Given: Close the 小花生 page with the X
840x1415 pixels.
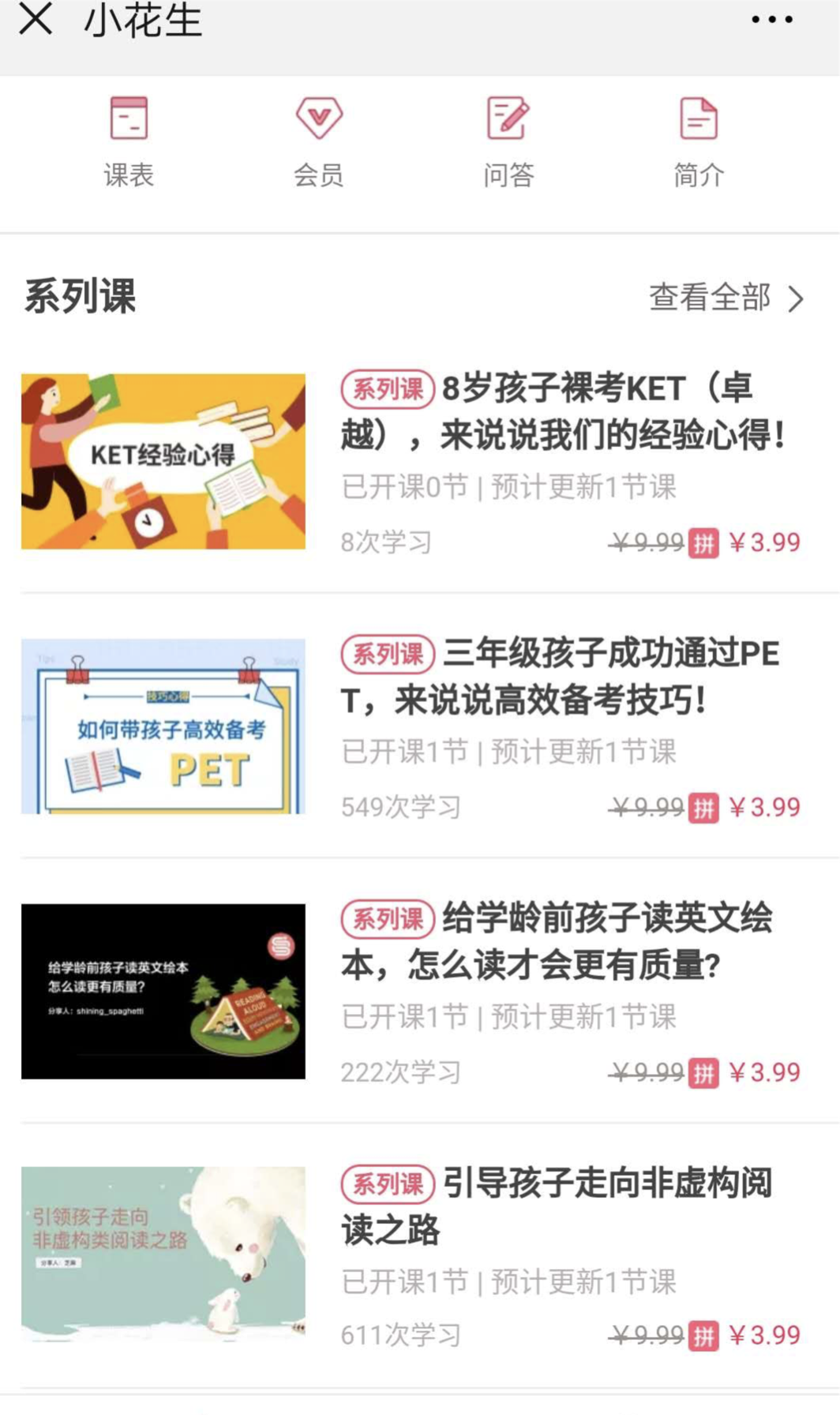Looking at the screenshot, I should point(36,19).
